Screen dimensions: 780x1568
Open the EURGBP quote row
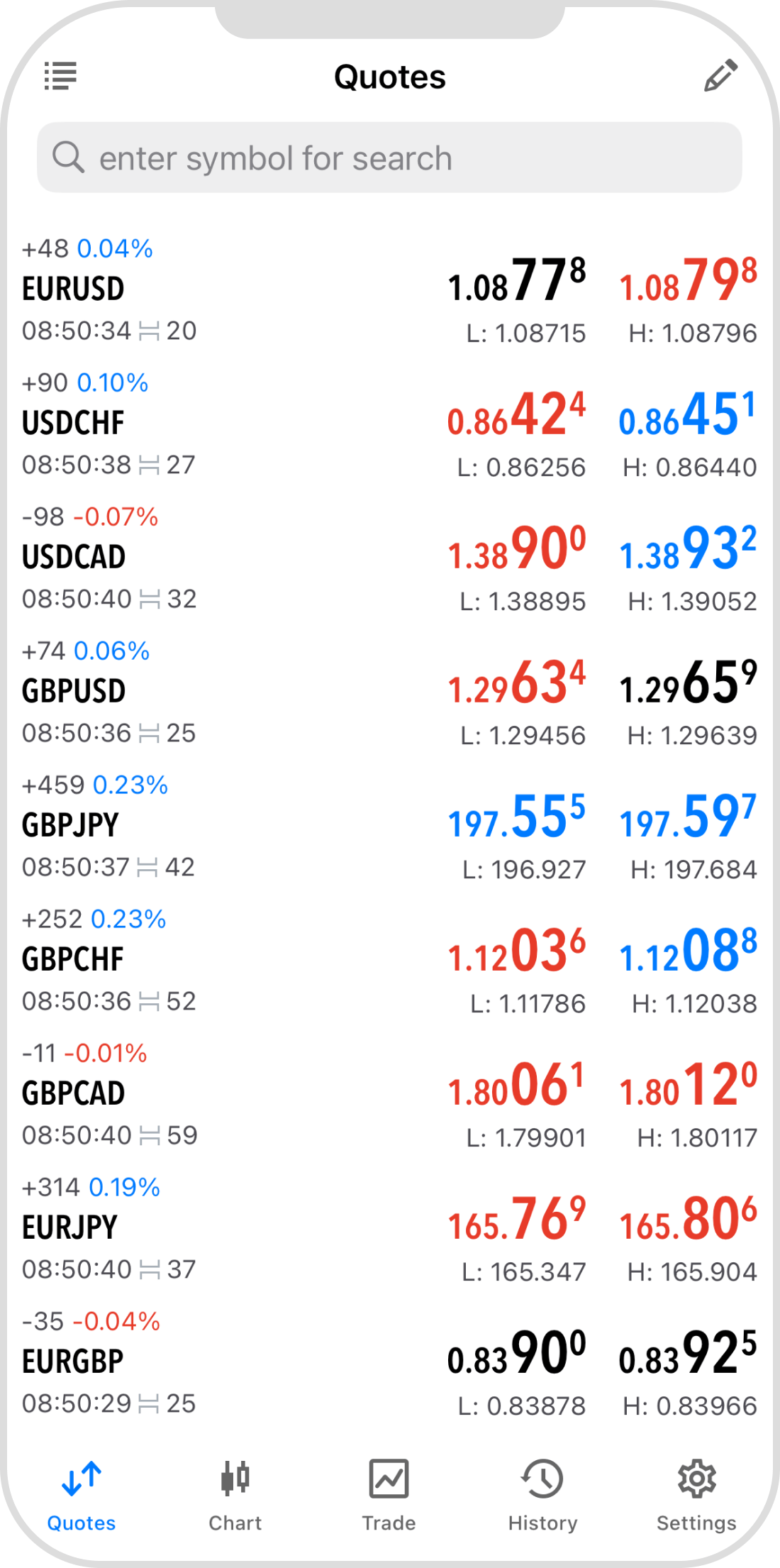coord(73,1362)
